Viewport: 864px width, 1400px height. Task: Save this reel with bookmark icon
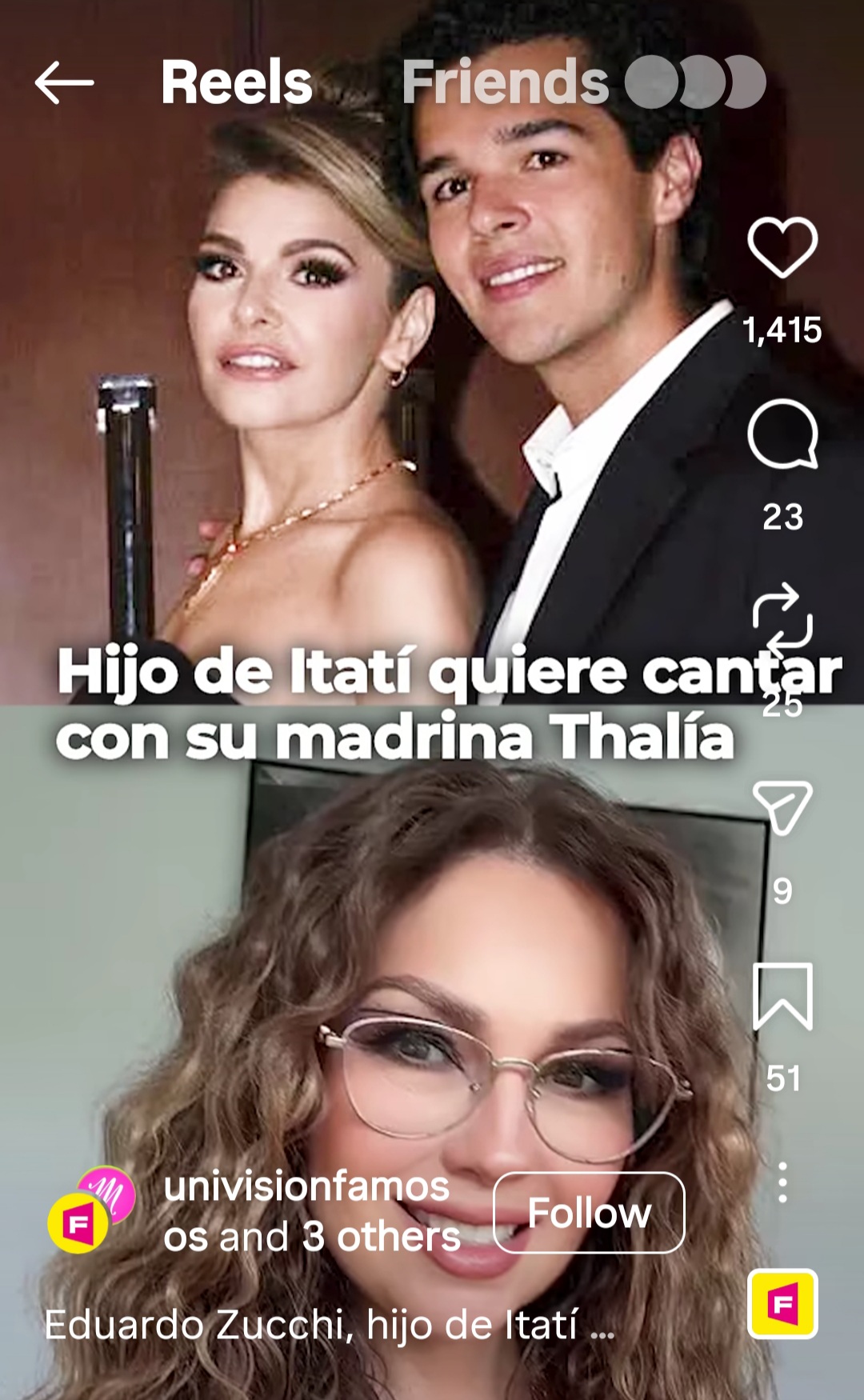pos(782,995)
